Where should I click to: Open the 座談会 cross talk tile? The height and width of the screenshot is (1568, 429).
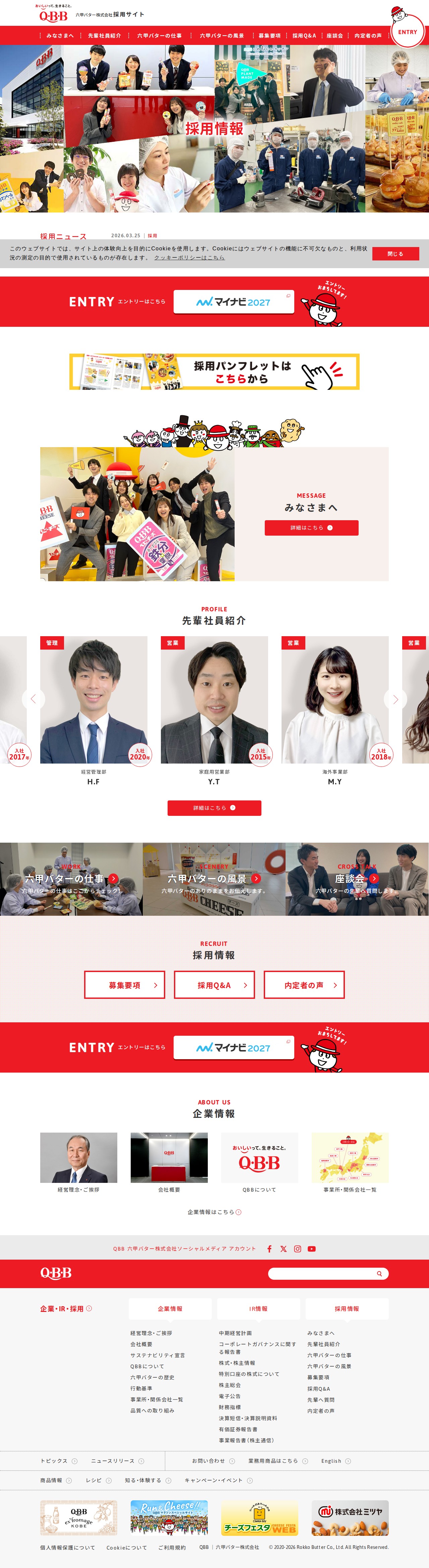pyautogui.click(x=357, y=879)
